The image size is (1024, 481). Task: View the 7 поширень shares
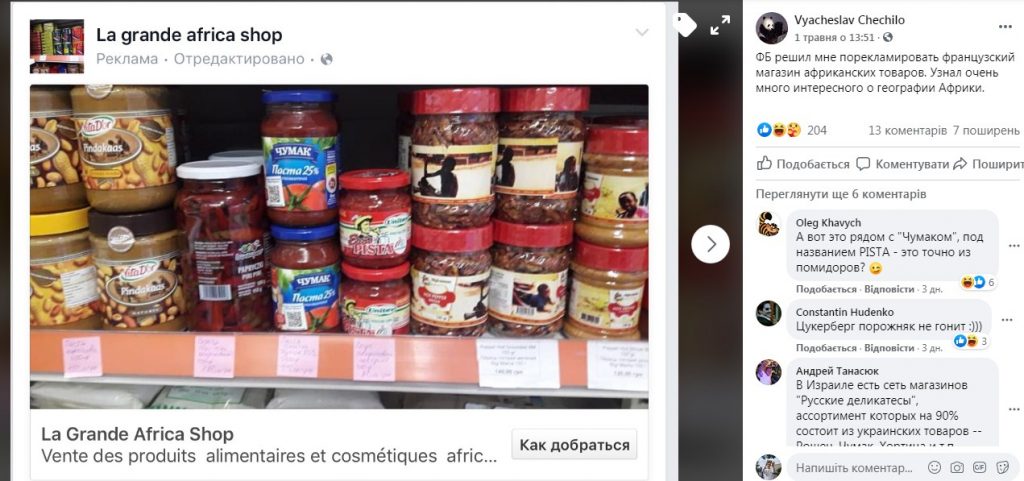pyautogui.click(x=986, y=130)
